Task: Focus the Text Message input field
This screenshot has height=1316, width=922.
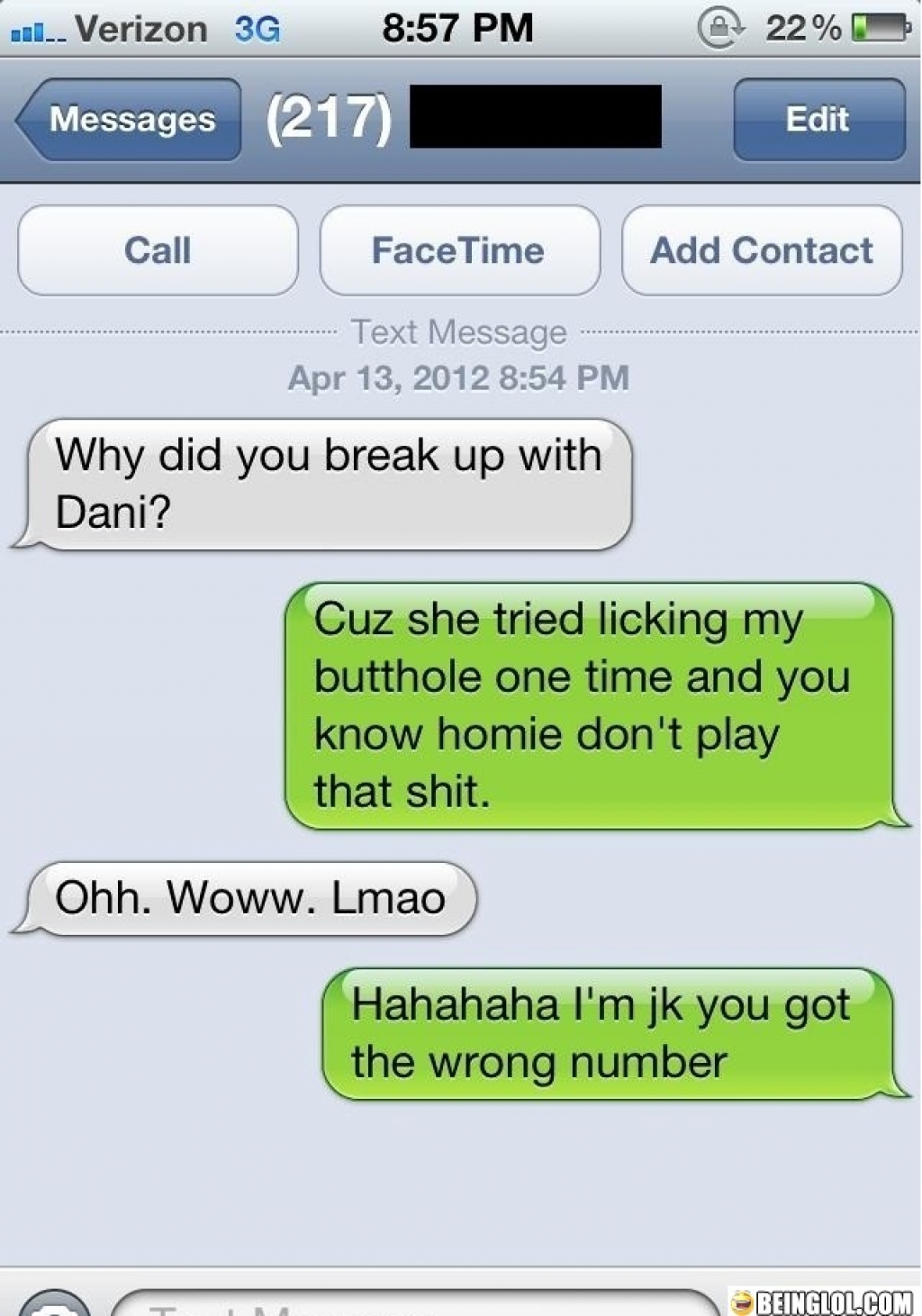Action: pos(405,1304)
